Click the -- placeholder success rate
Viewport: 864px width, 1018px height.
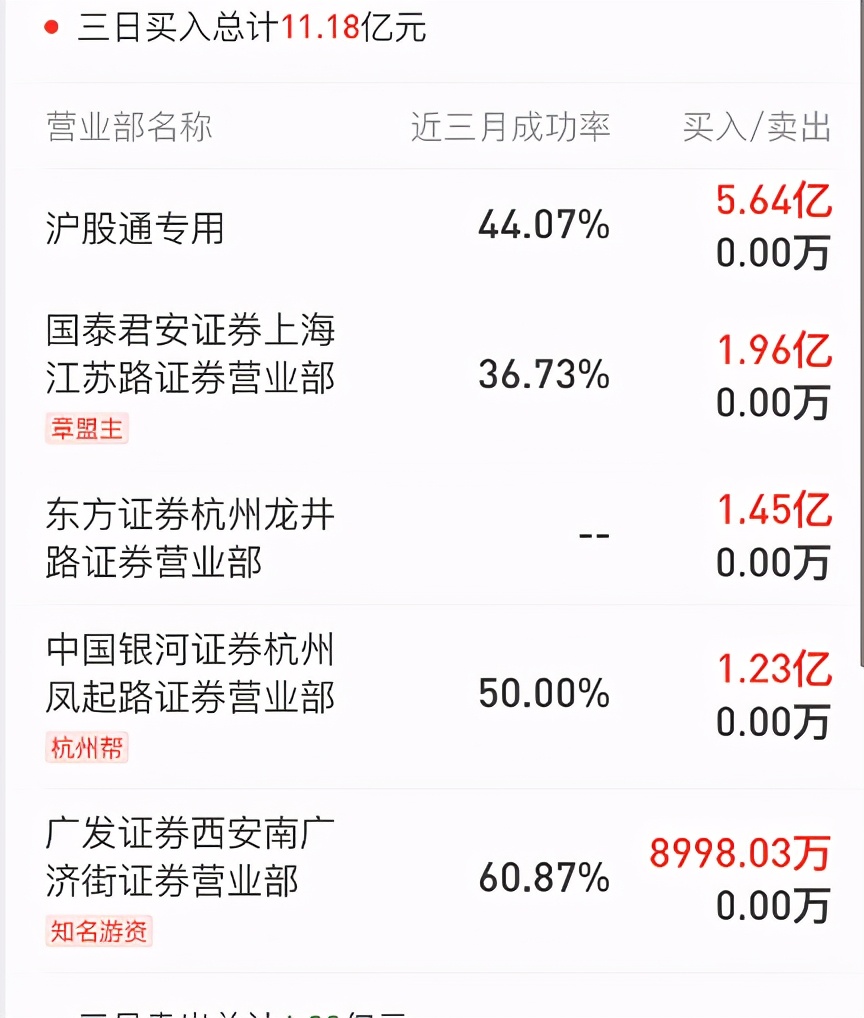coord(594,535)
